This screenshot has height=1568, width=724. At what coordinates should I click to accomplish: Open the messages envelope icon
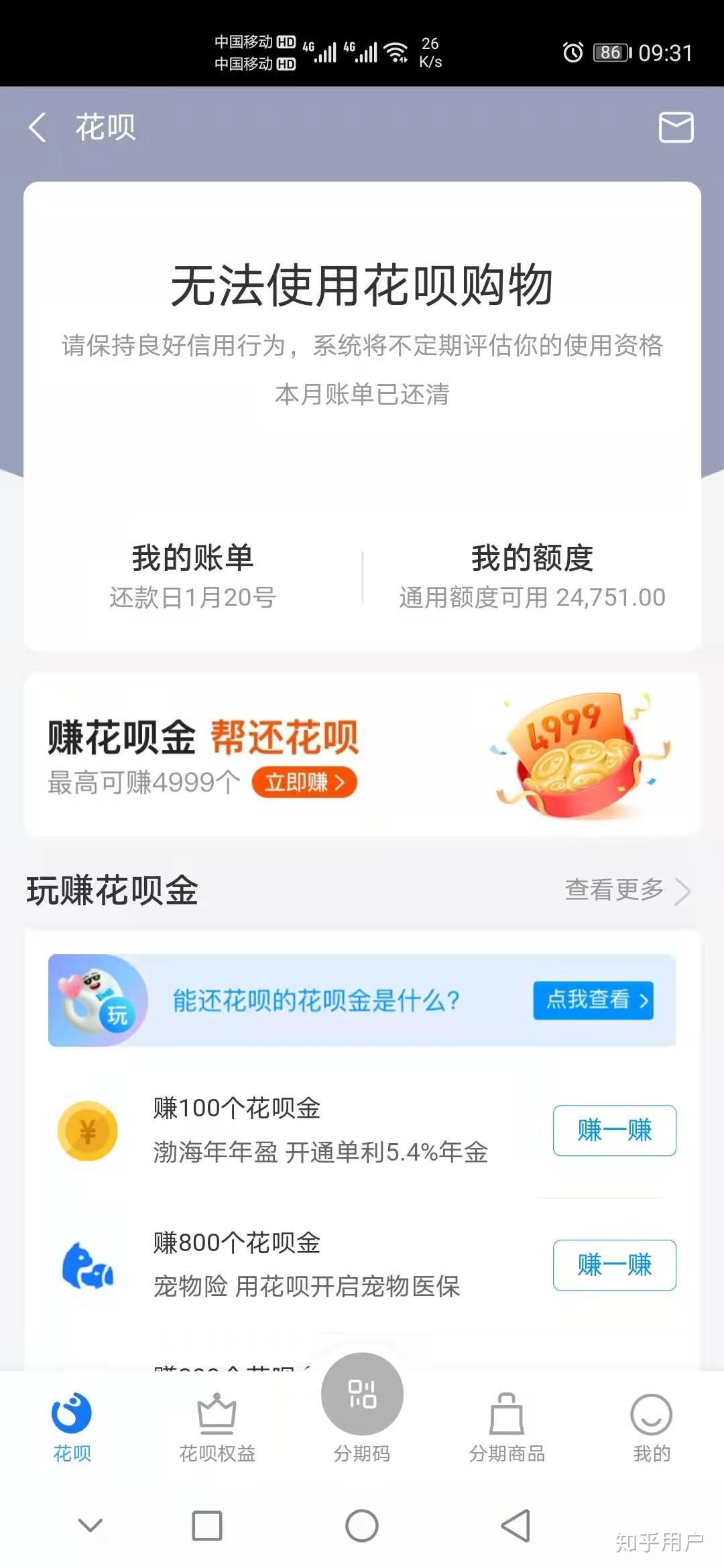pyautogui.click(x=676, y=127)
